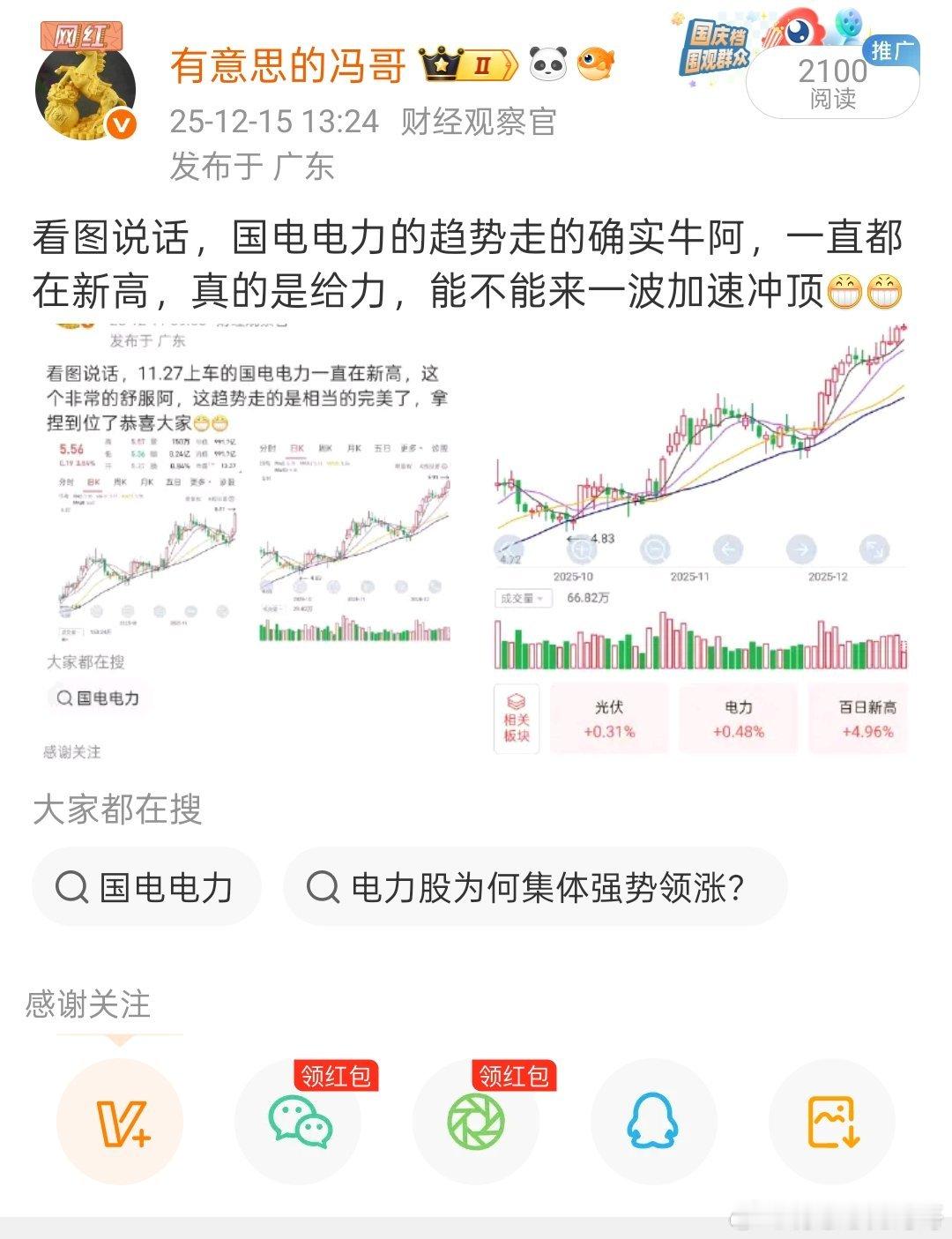Tap the orange V+ follow icon
952x1239 pixels.
[x=120, y=1122]
